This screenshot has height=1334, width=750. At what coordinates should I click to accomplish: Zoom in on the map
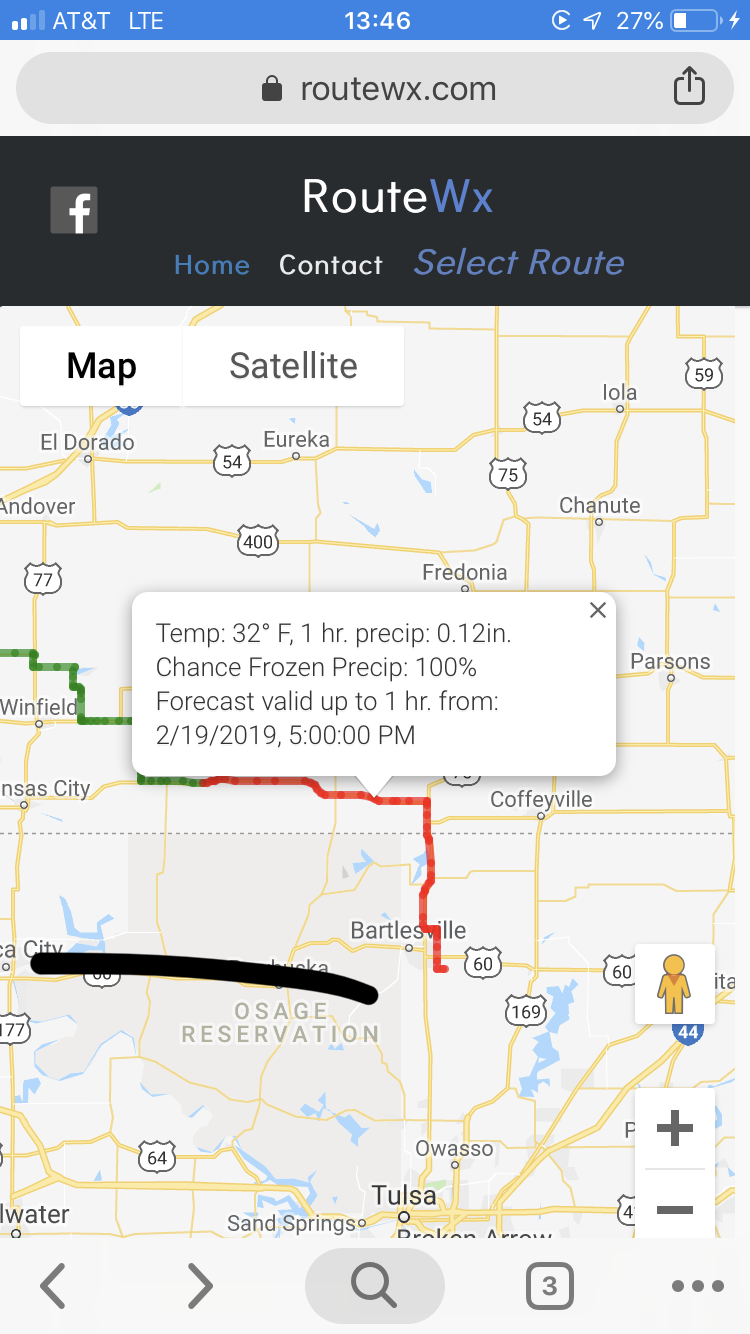tap(675, 1129)
